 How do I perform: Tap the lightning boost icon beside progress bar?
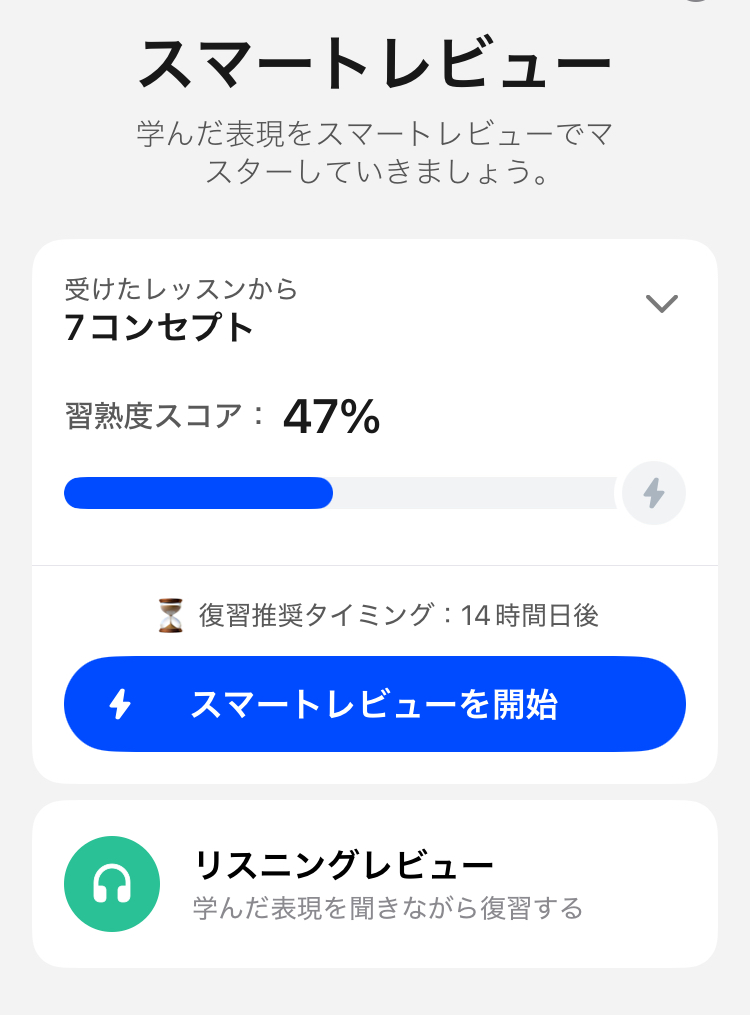pyautogui.click(x=654, y=492)
